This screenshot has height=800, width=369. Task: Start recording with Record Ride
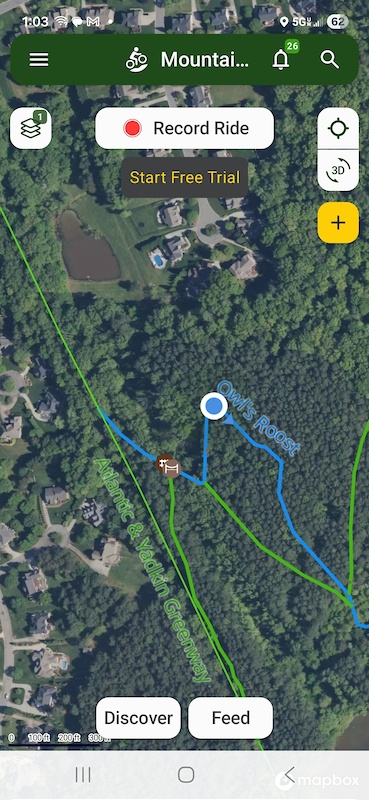coord(185,128)
